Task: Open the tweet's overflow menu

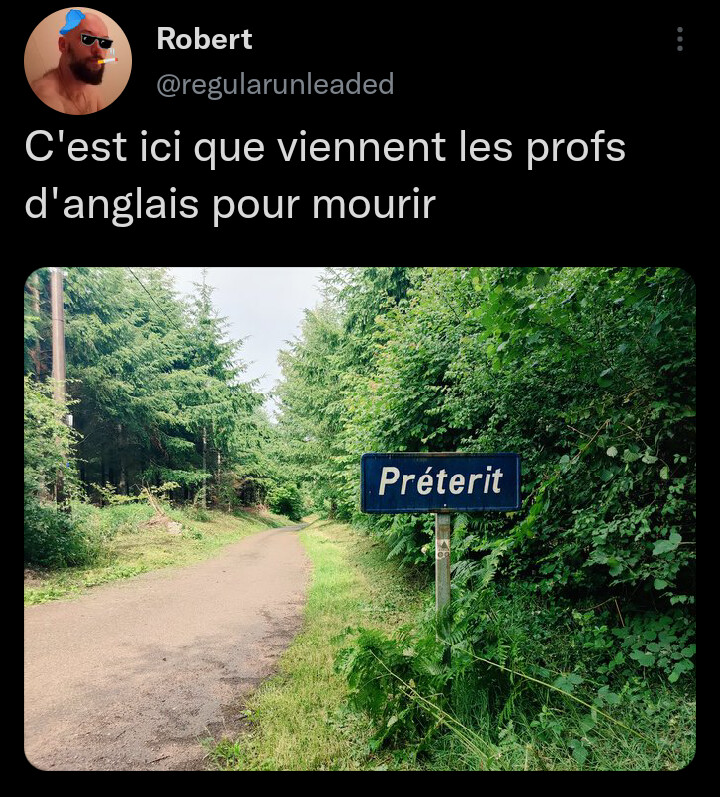Action: (x=680, y=39)
